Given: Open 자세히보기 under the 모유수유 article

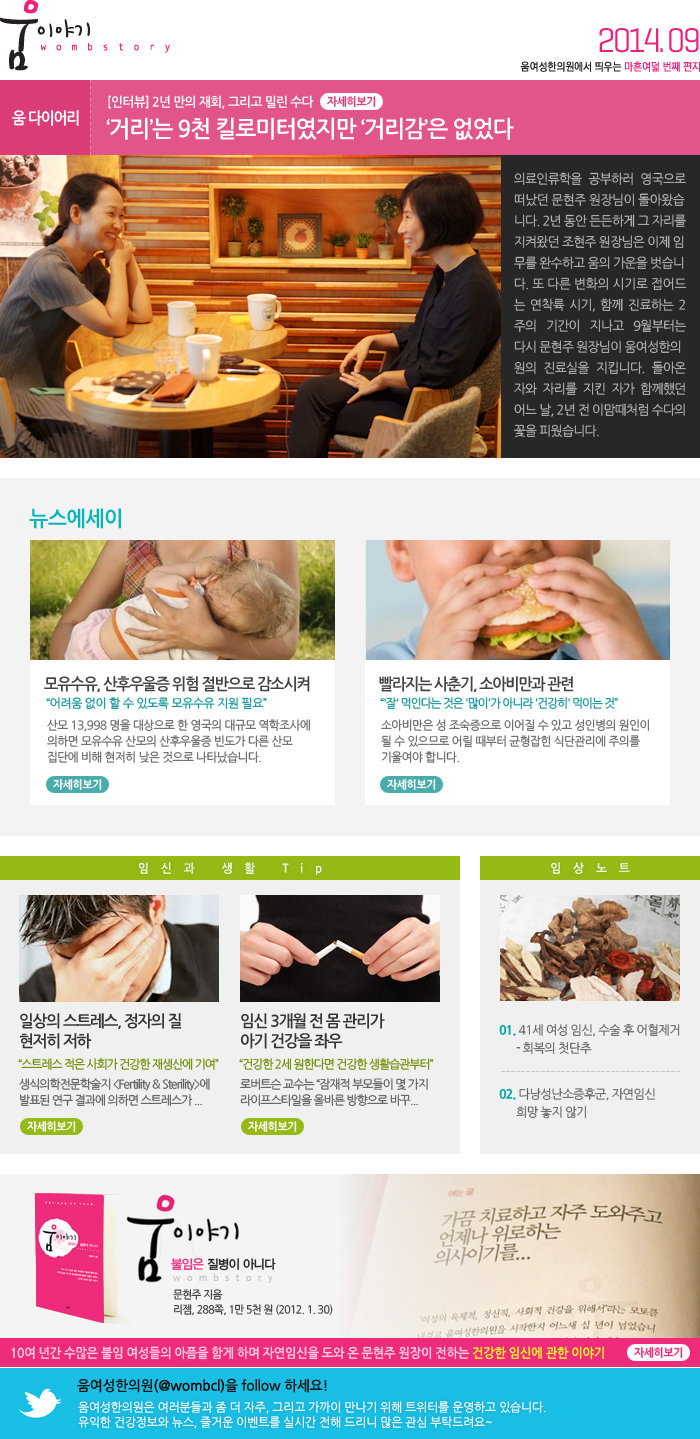Looking at the screenshot, I should (x=77, y=784).
